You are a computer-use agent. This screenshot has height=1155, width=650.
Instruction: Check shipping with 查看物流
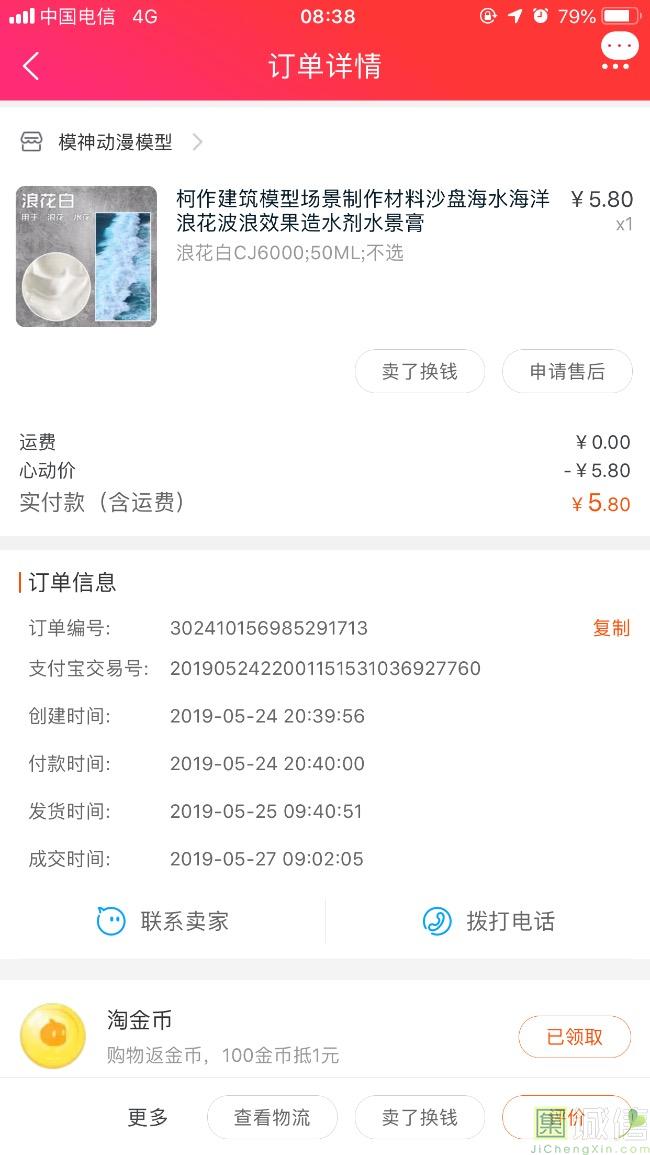tap(272, 1117)
